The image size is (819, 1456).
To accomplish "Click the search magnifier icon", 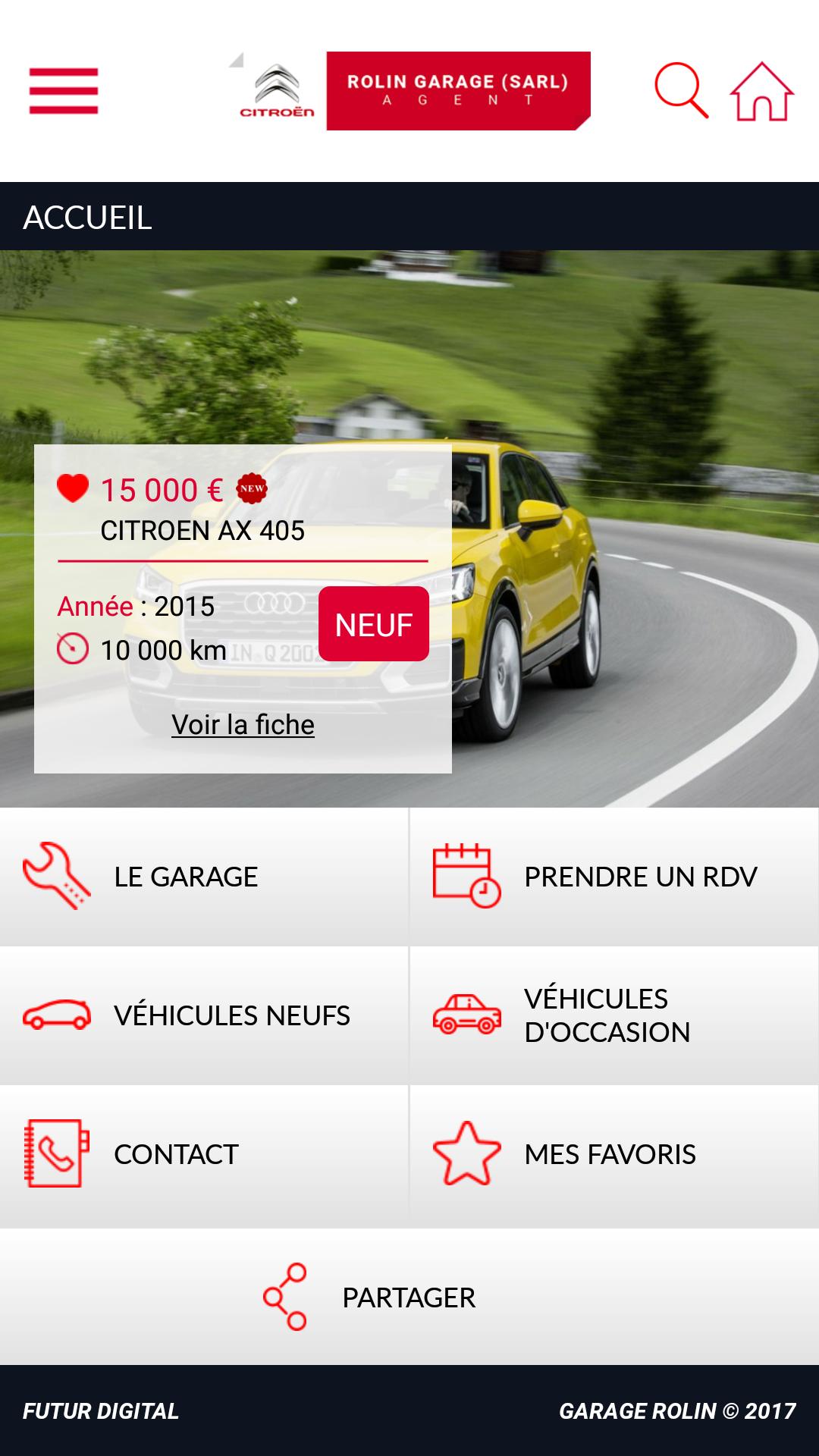I will 680,91.
